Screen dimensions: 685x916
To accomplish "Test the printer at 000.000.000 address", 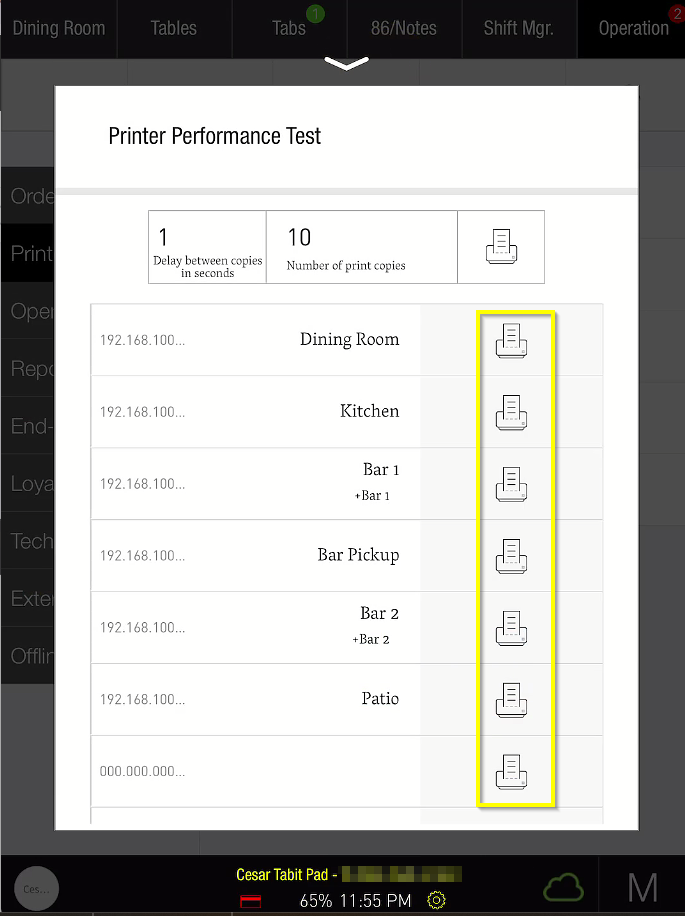I will coord(511,772).
